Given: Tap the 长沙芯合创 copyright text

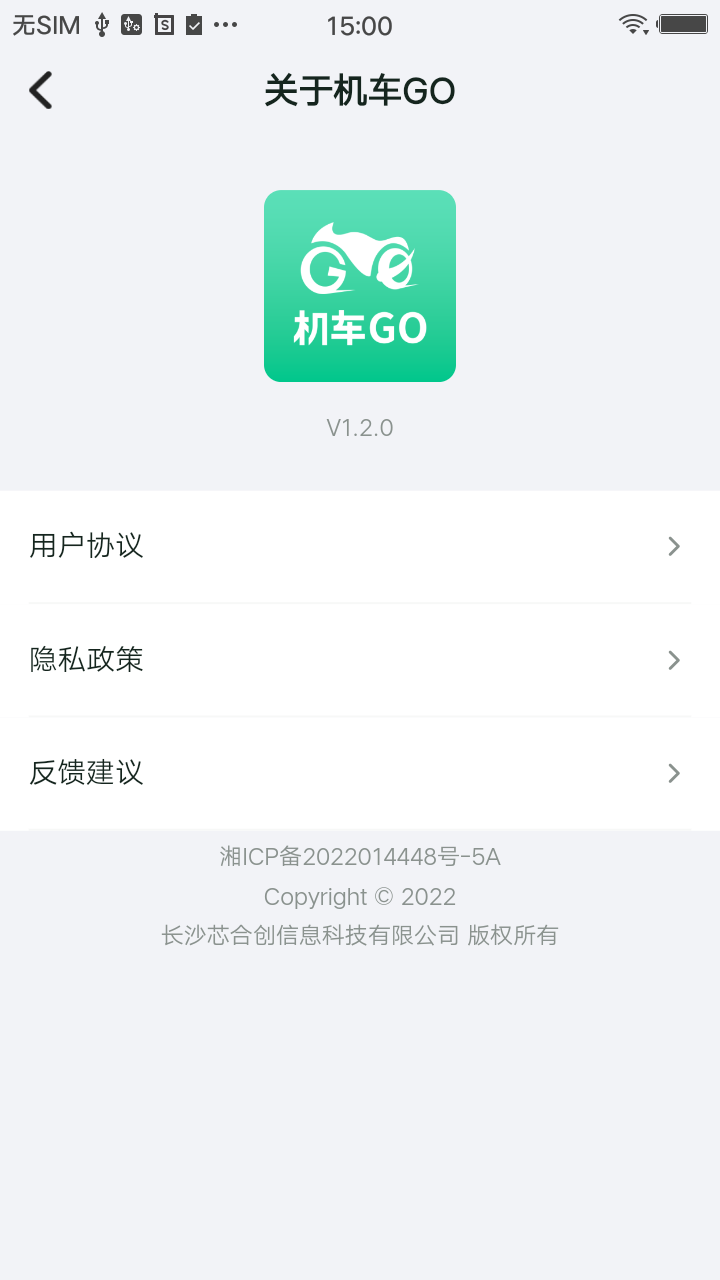Looking at the screenshot, I should click(x=360, y=935).
